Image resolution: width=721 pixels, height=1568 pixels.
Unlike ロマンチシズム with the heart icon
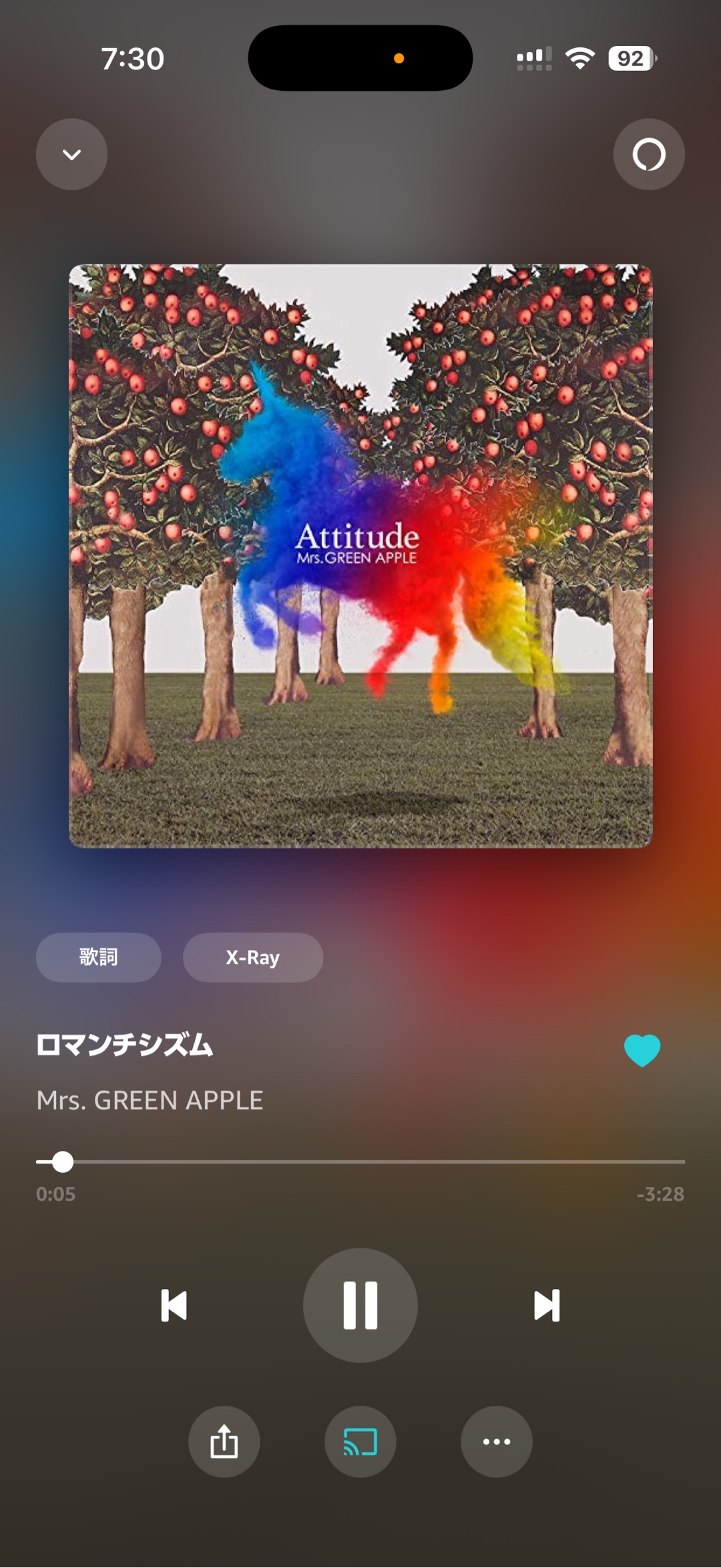tap(642, 1050)
